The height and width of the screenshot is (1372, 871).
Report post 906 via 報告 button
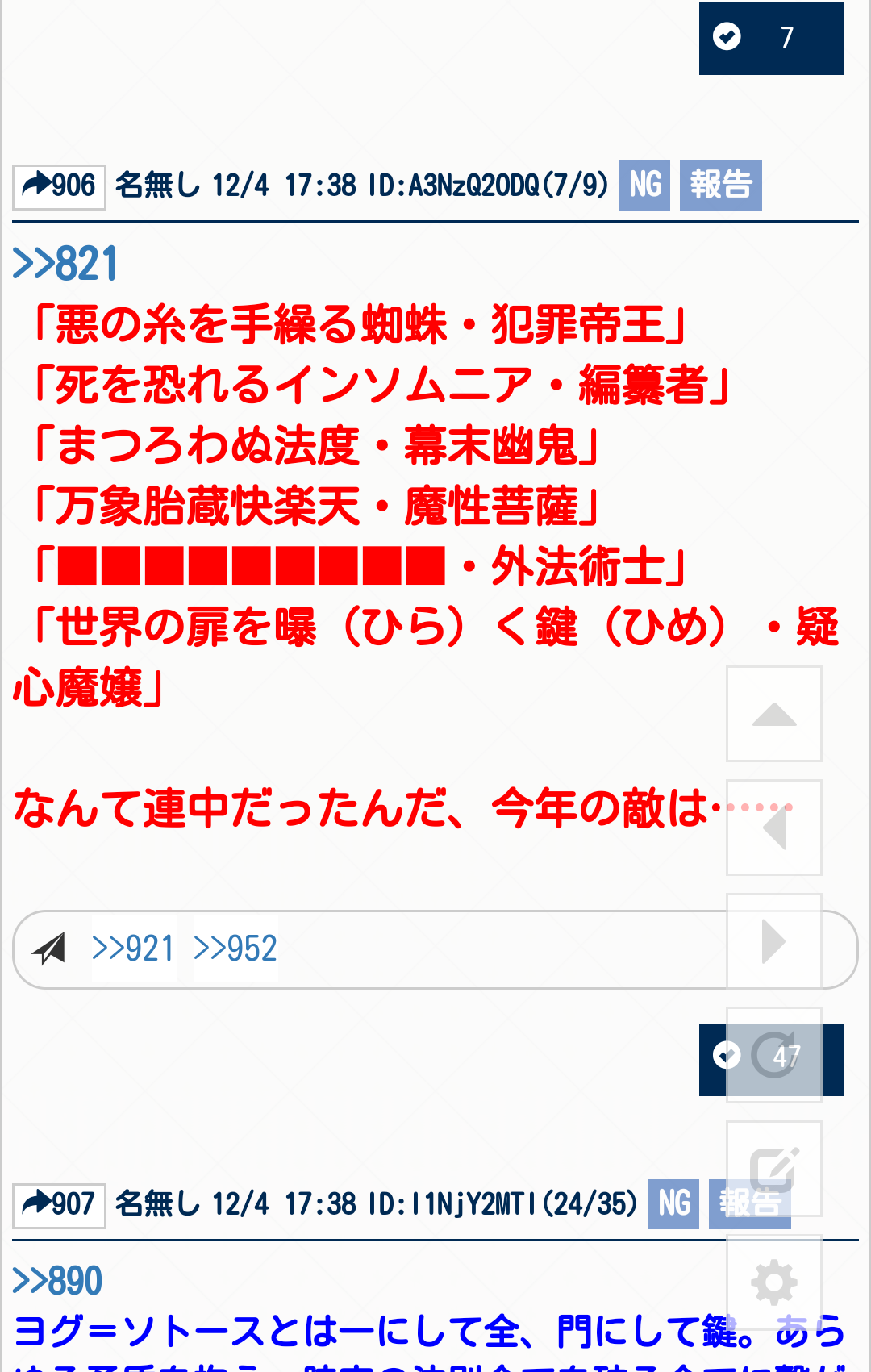[720, 185]
